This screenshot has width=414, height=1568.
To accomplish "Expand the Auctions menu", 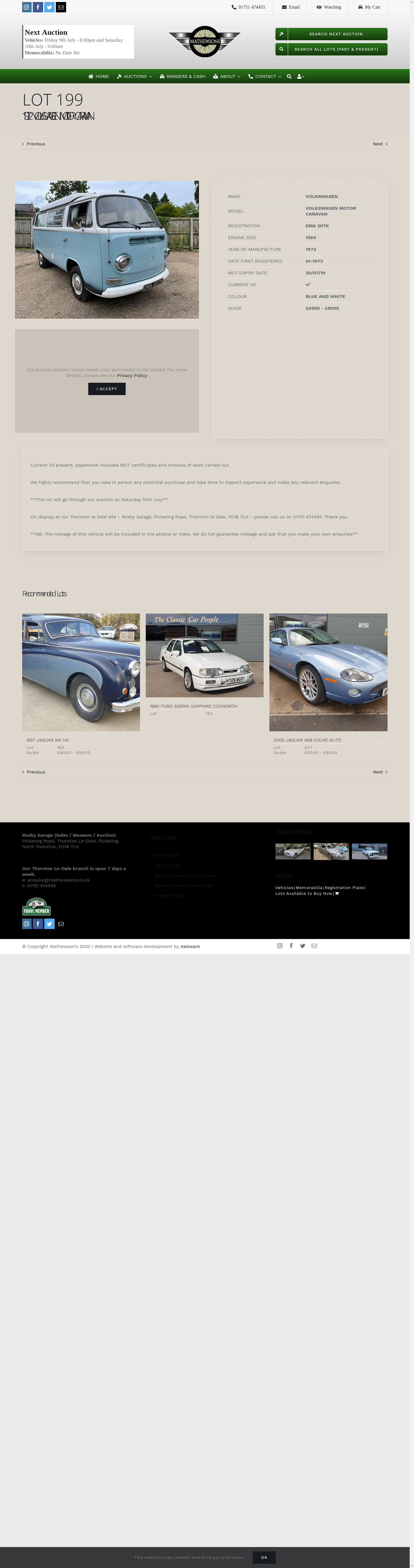I will pyautogui.click(x=135, y=77).
